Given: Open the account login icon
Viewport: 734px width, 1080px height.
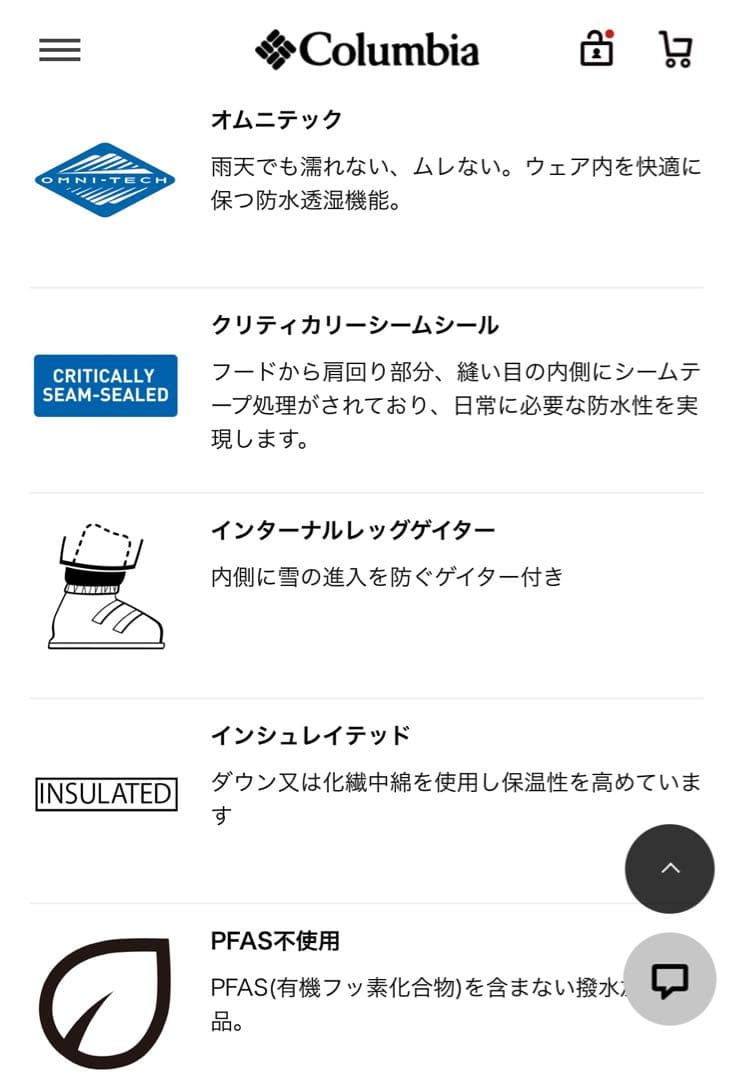Looking at the screenshot, I should [x=597, y=49].
